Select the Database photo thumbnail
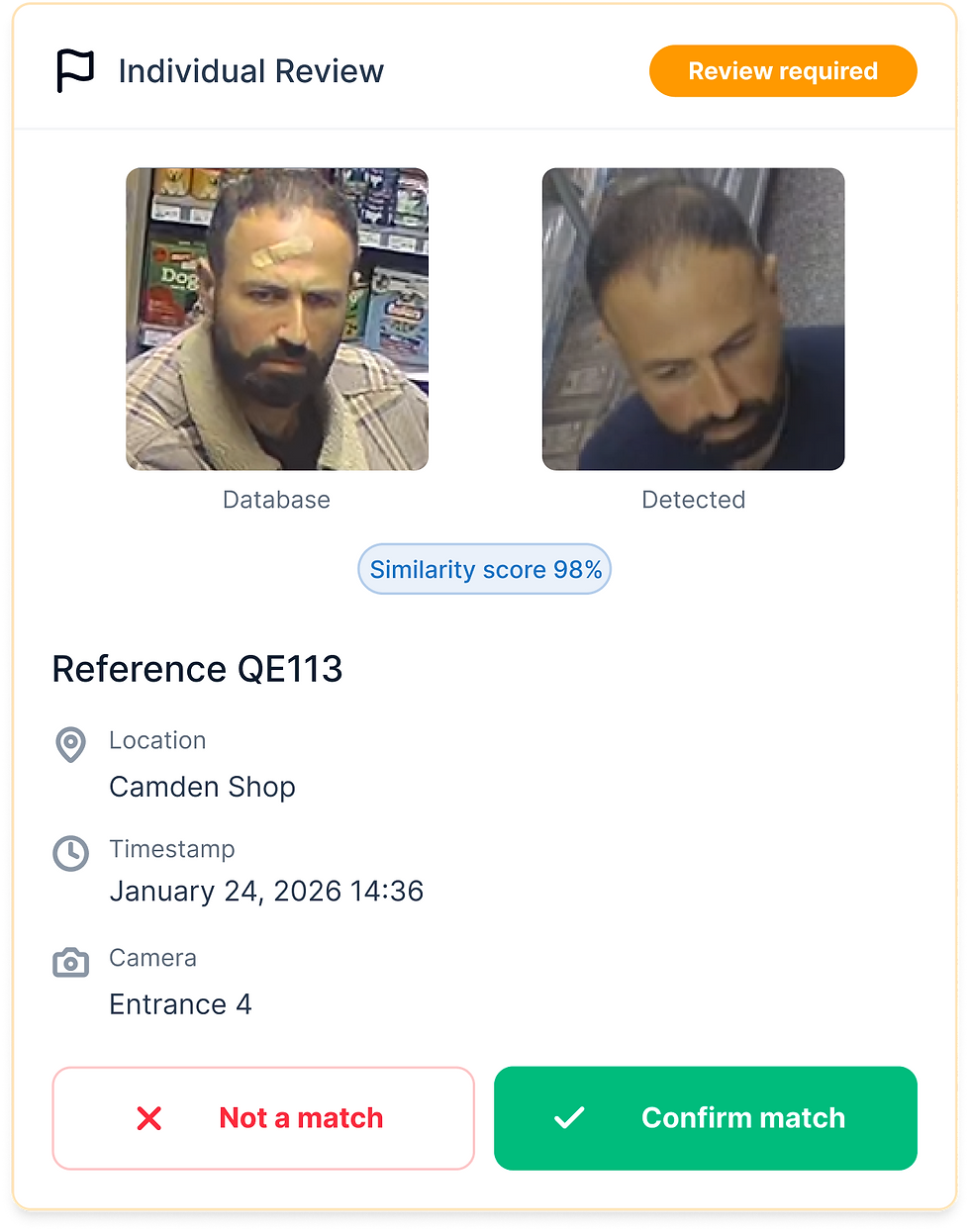 tap(277, 318)
